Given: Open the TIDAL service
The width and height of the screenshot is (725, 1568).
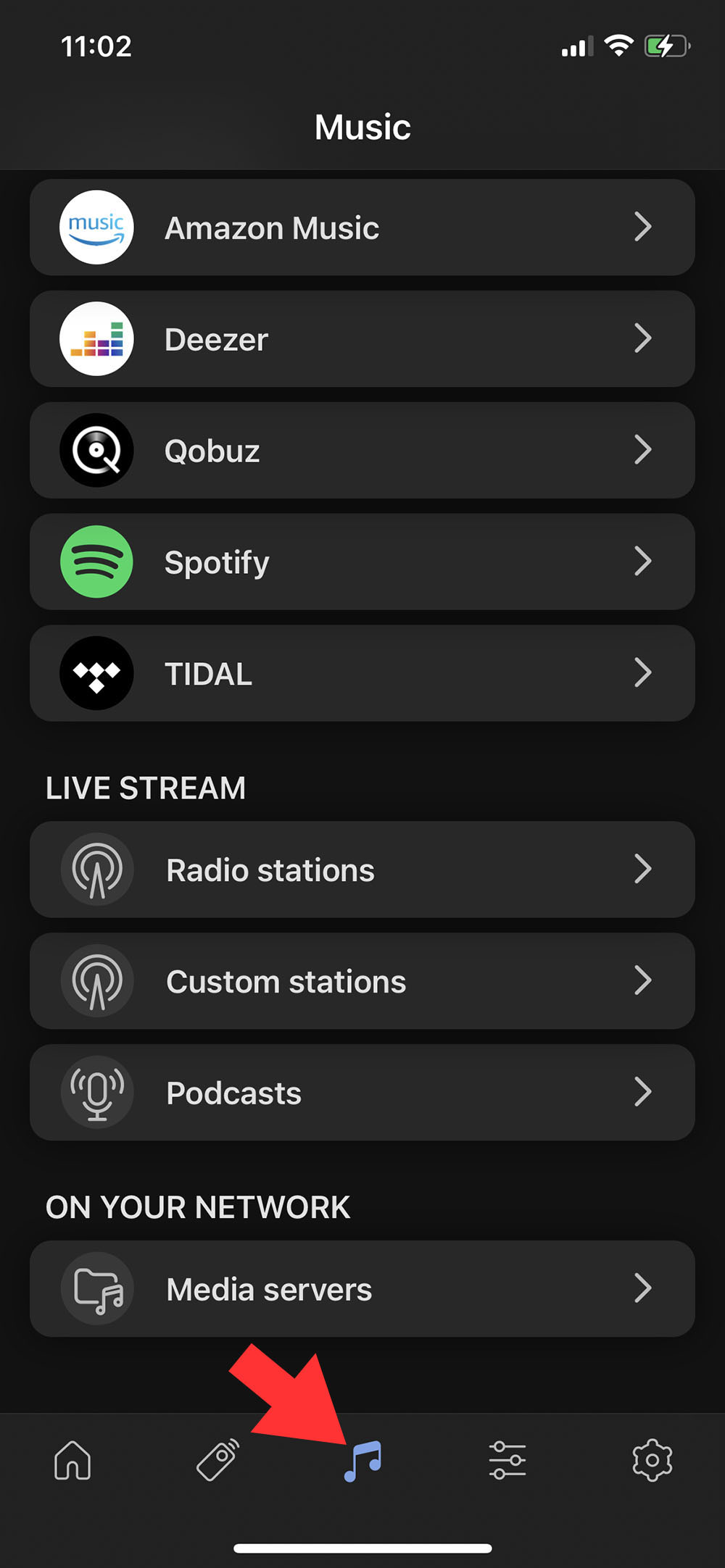Looking at the screenshot, I should pyautogui.click(x=362, y=674).
